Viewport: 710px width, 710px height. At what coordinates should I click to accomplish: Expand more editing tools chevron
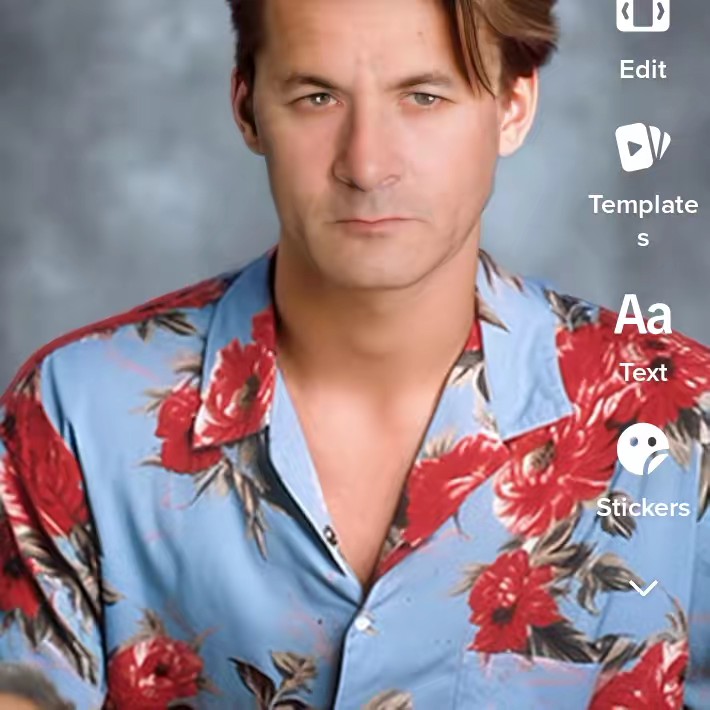[x=643, y=588]
